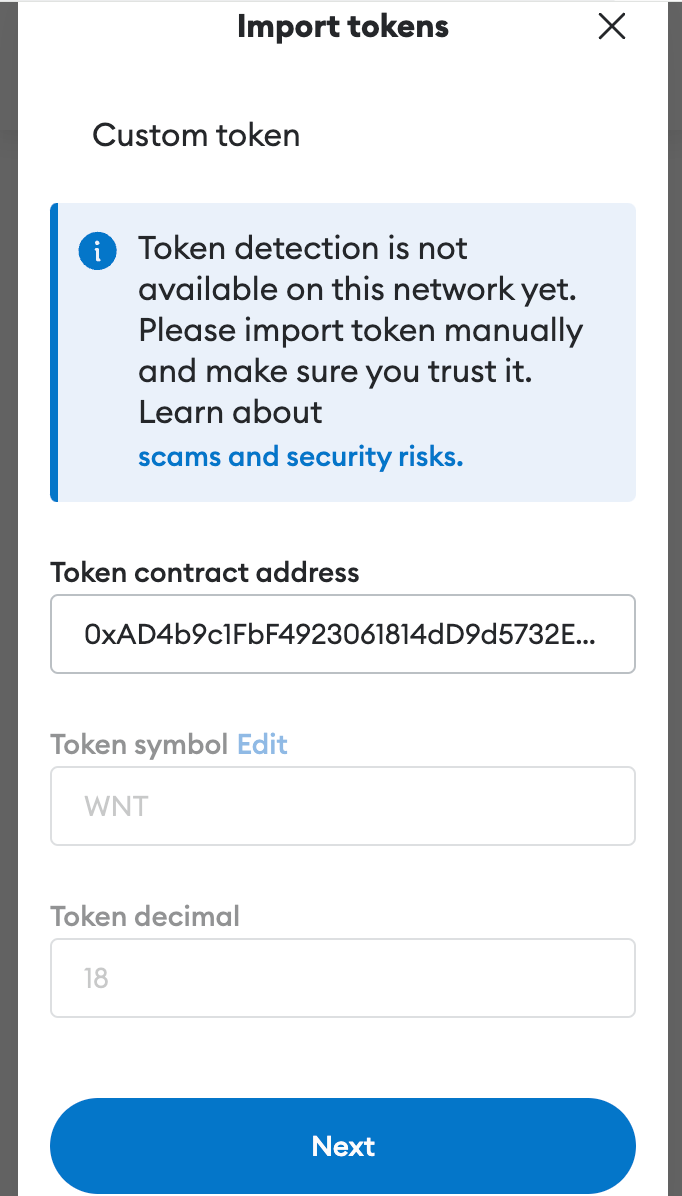
Task: Close the Import tokens dialog
Action: click(x=612, y=27)
